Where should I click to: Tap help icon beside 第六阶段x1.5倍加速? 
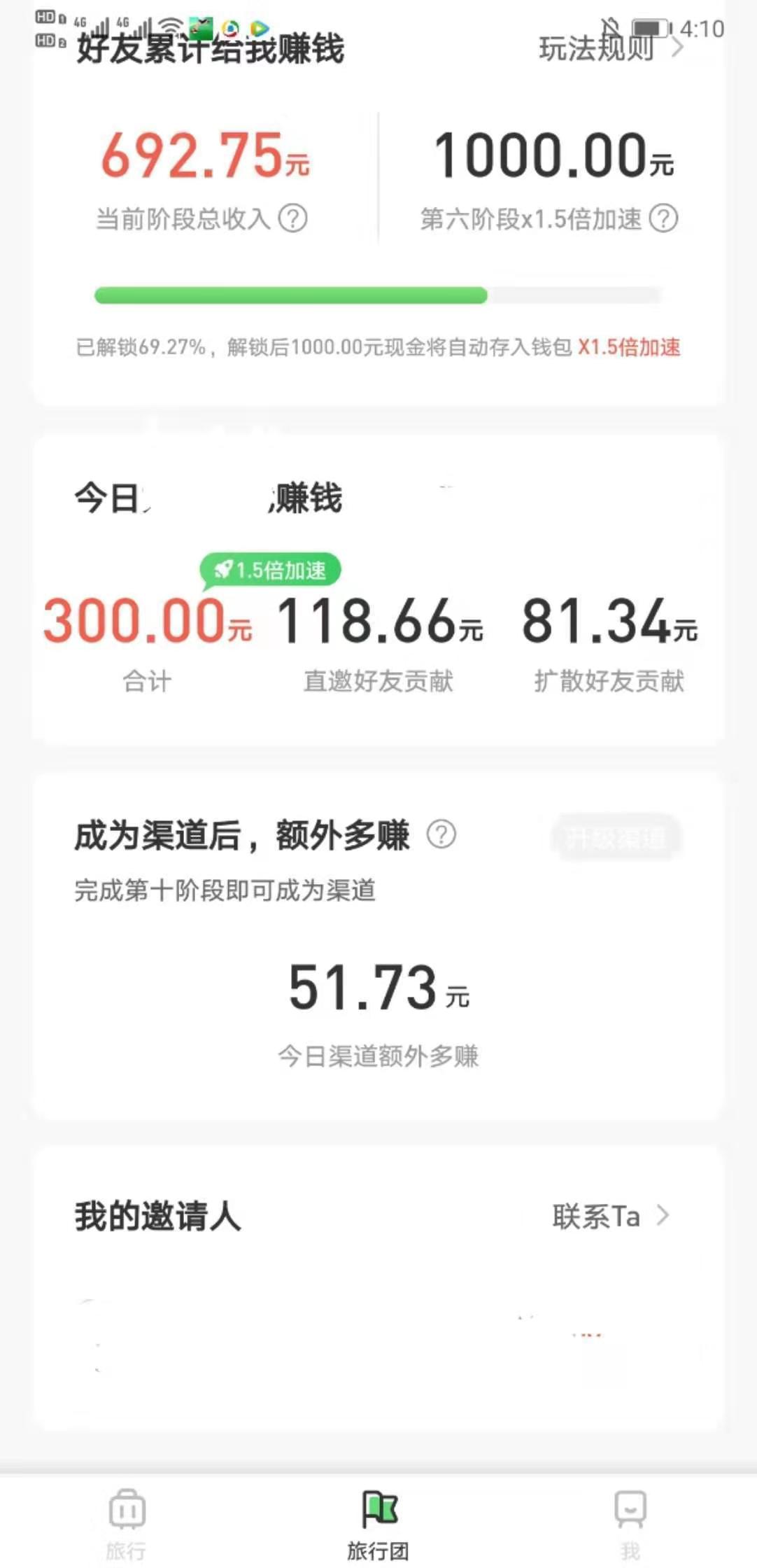(x=663, y=218)
